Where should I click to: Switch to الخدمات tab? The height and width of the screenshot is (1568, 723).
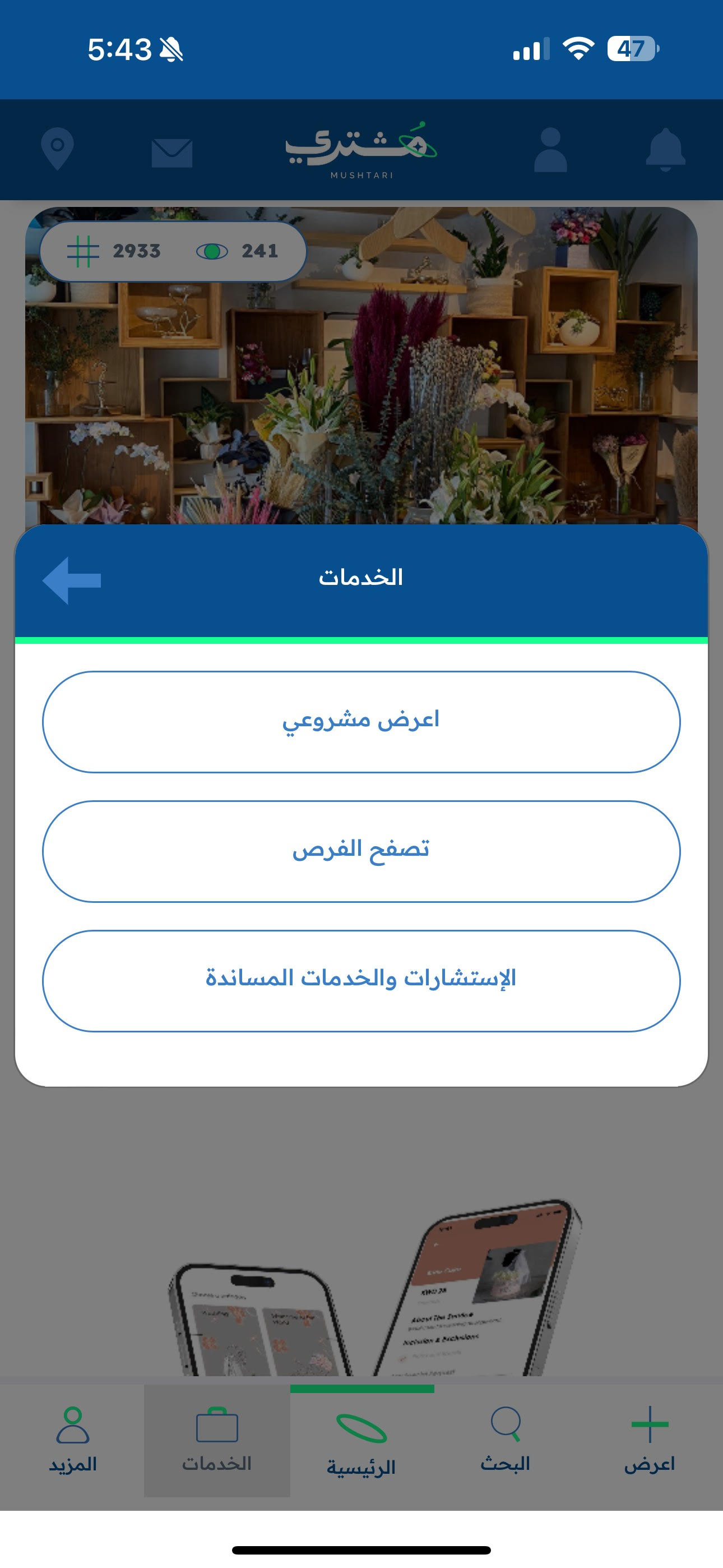pos(217,1440)
